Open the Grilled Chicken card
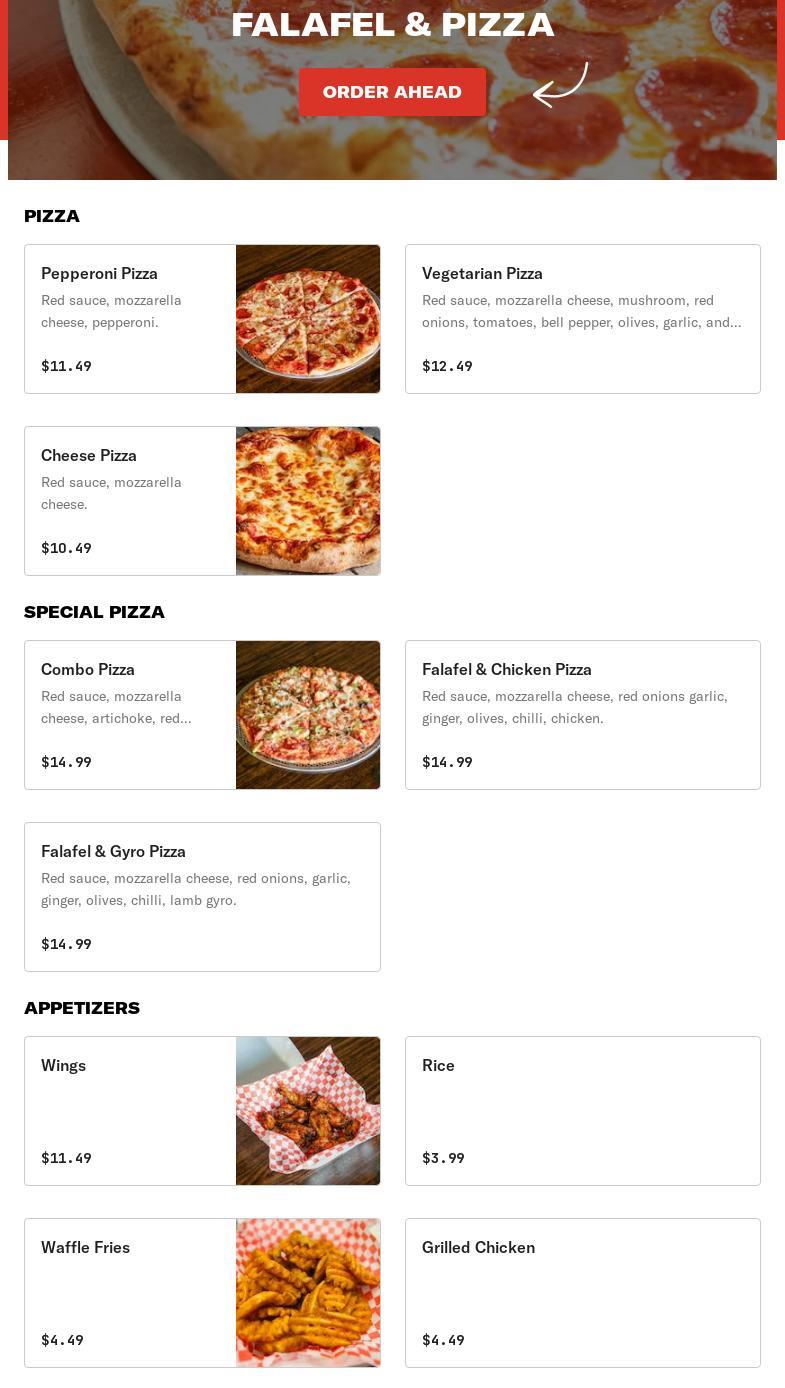 tap(583, 1293)
